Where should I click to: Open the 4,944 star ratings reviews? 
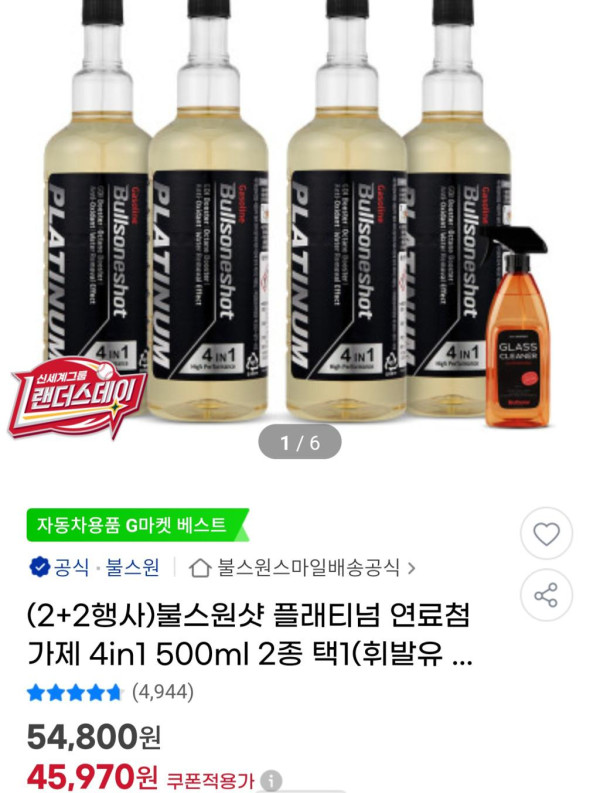tap(110, 691)
